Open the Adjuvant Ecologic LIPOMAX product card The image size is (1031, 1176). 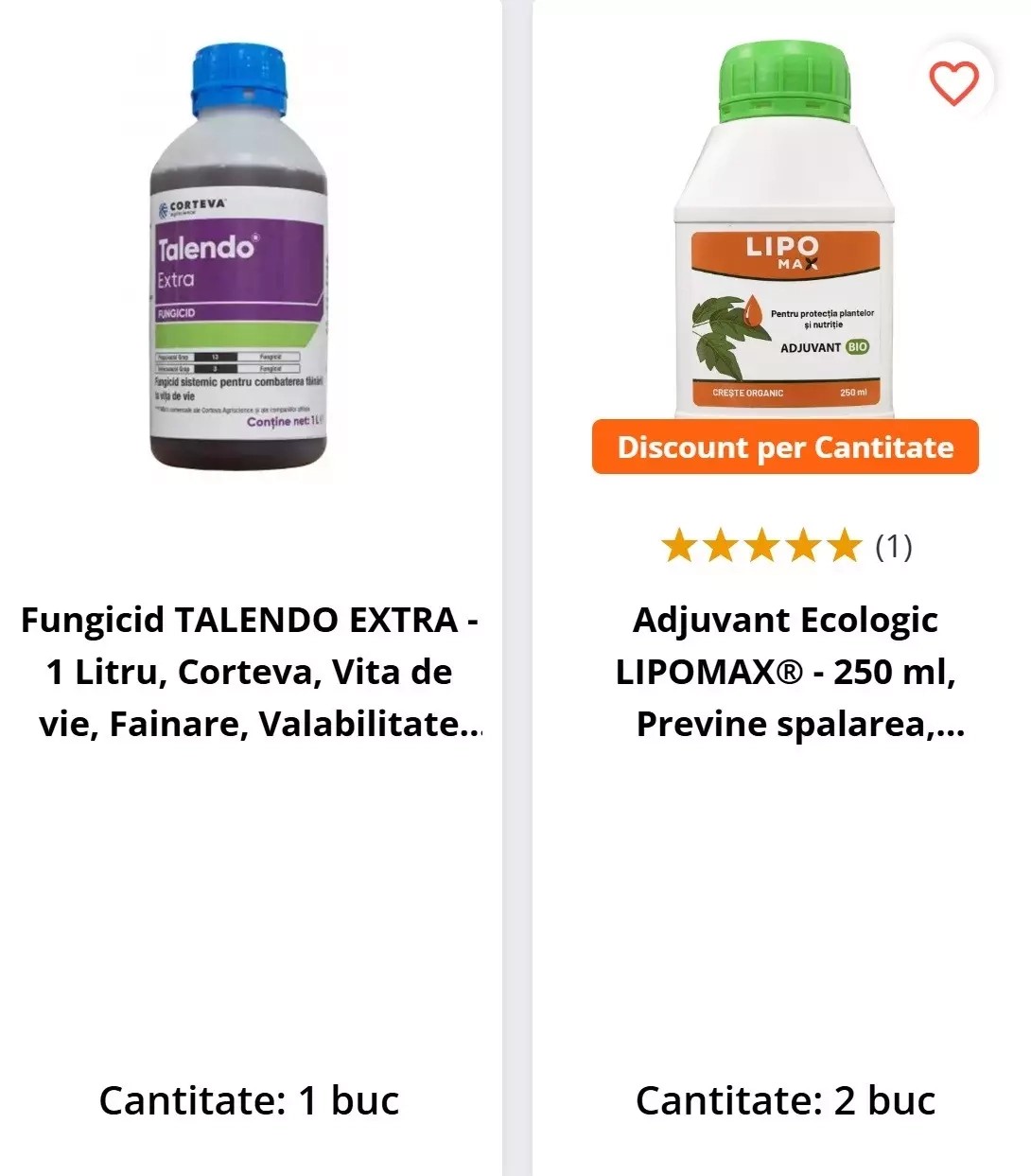click(x=785, y=671)
